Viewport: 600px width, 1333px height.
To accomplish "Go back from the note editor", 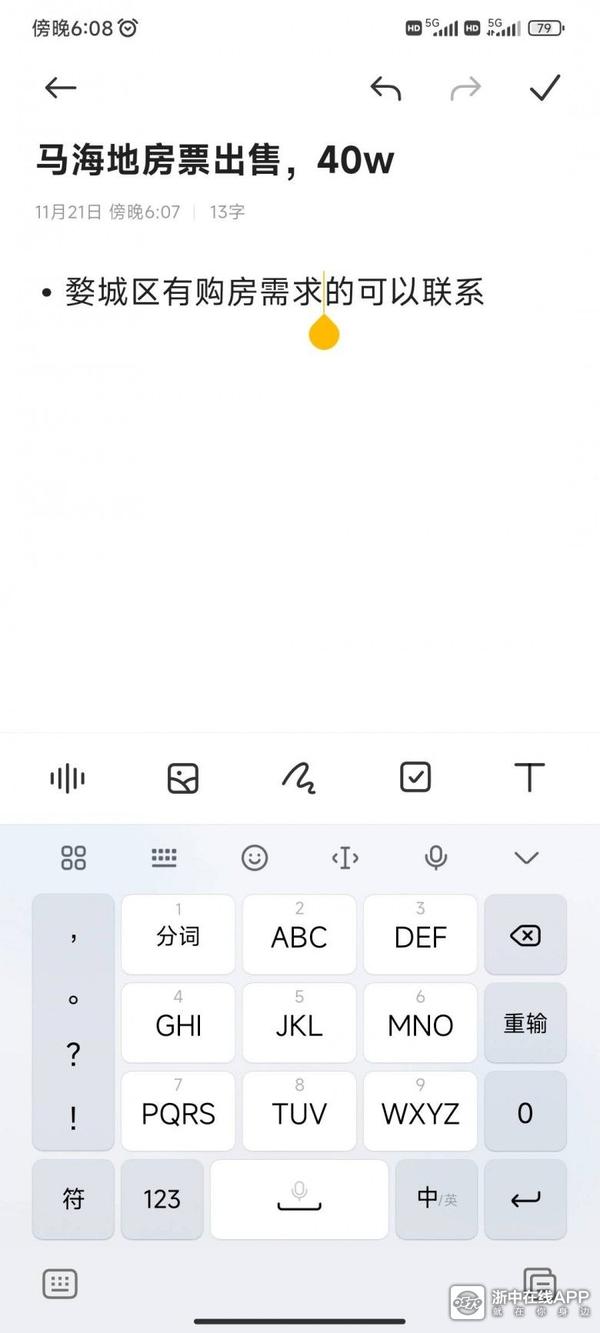I will pos(61,88).
